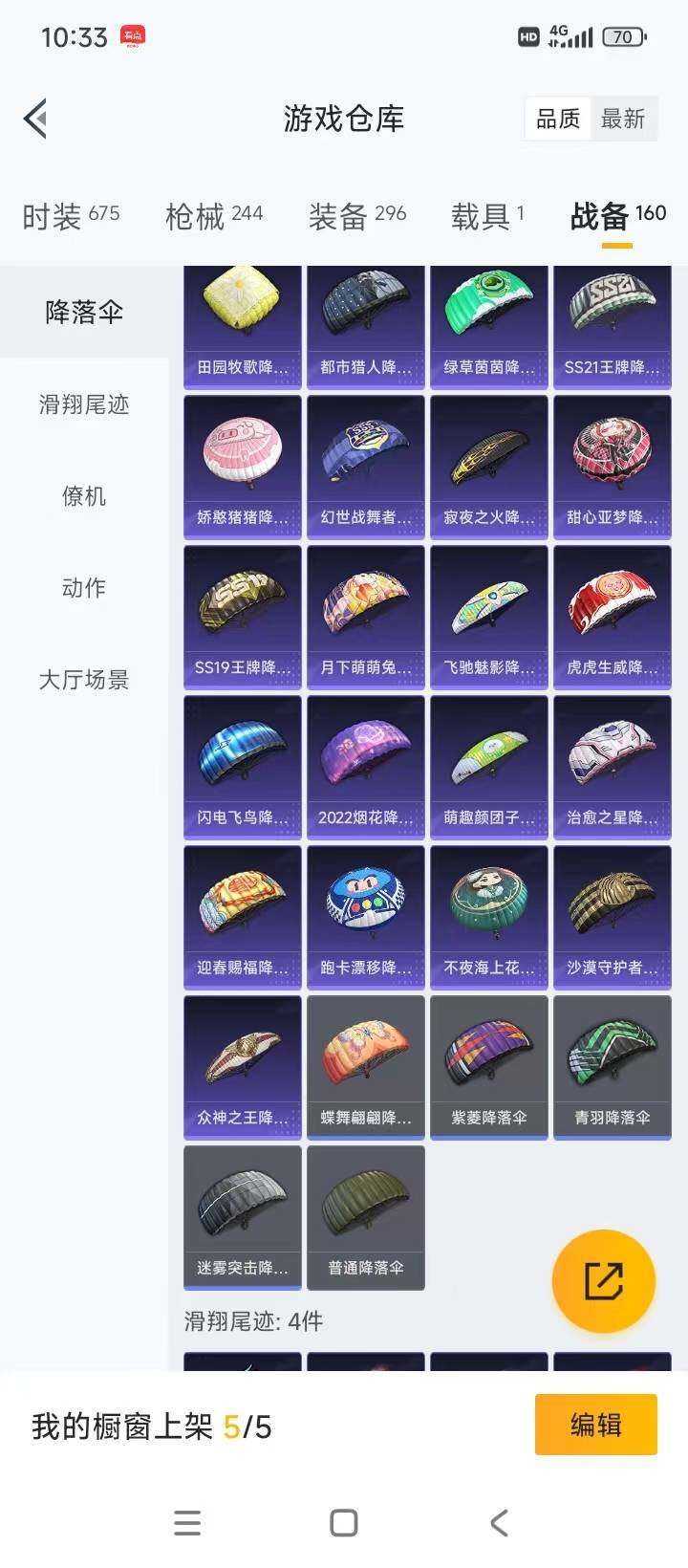Tap the orange share floating button
Image resolution: width=688 pixels, height=1568 pixels.
[604, 1281]
